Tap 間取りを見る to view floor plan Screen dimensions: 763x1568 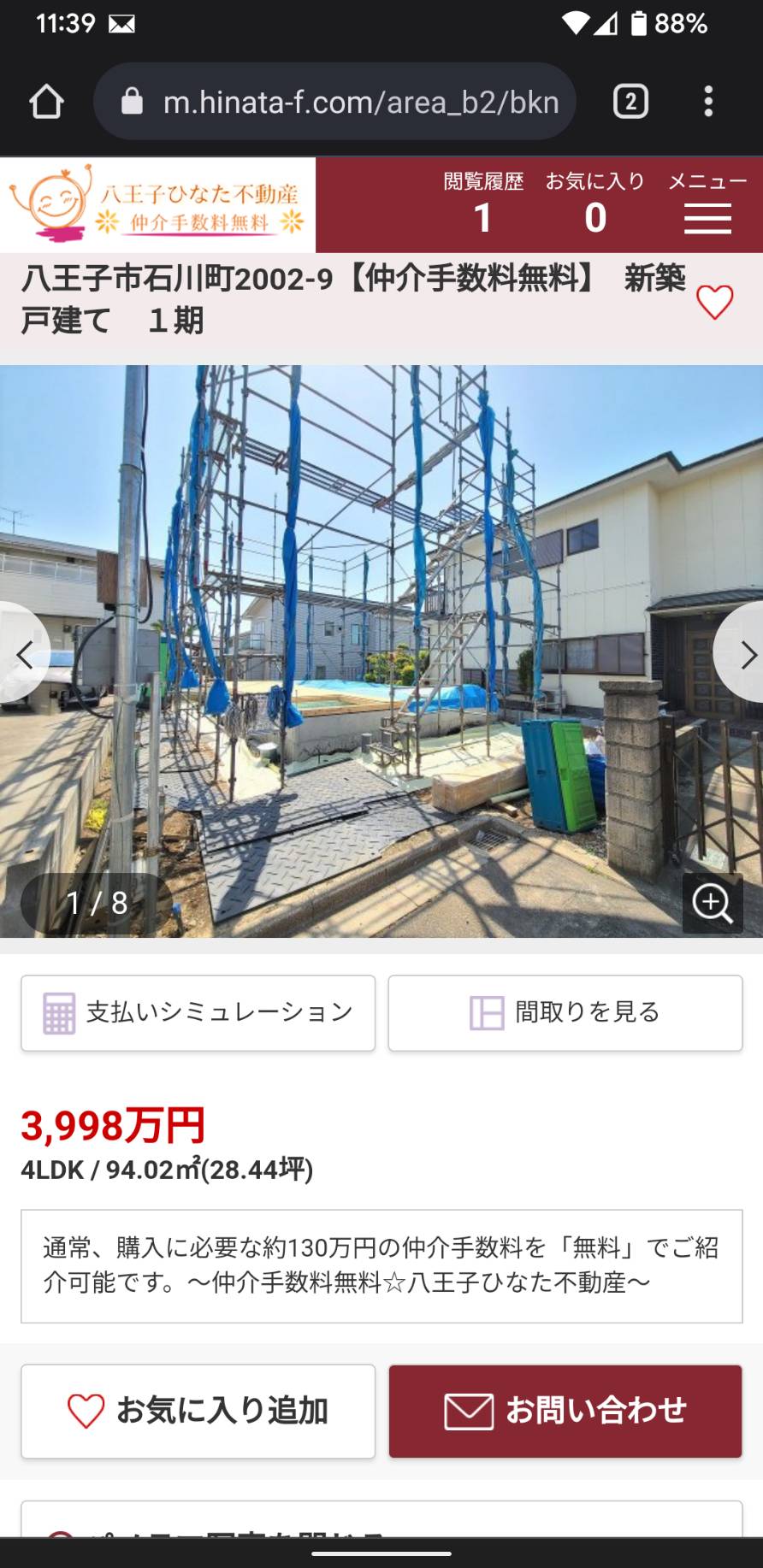click(x=565, y=1013)
